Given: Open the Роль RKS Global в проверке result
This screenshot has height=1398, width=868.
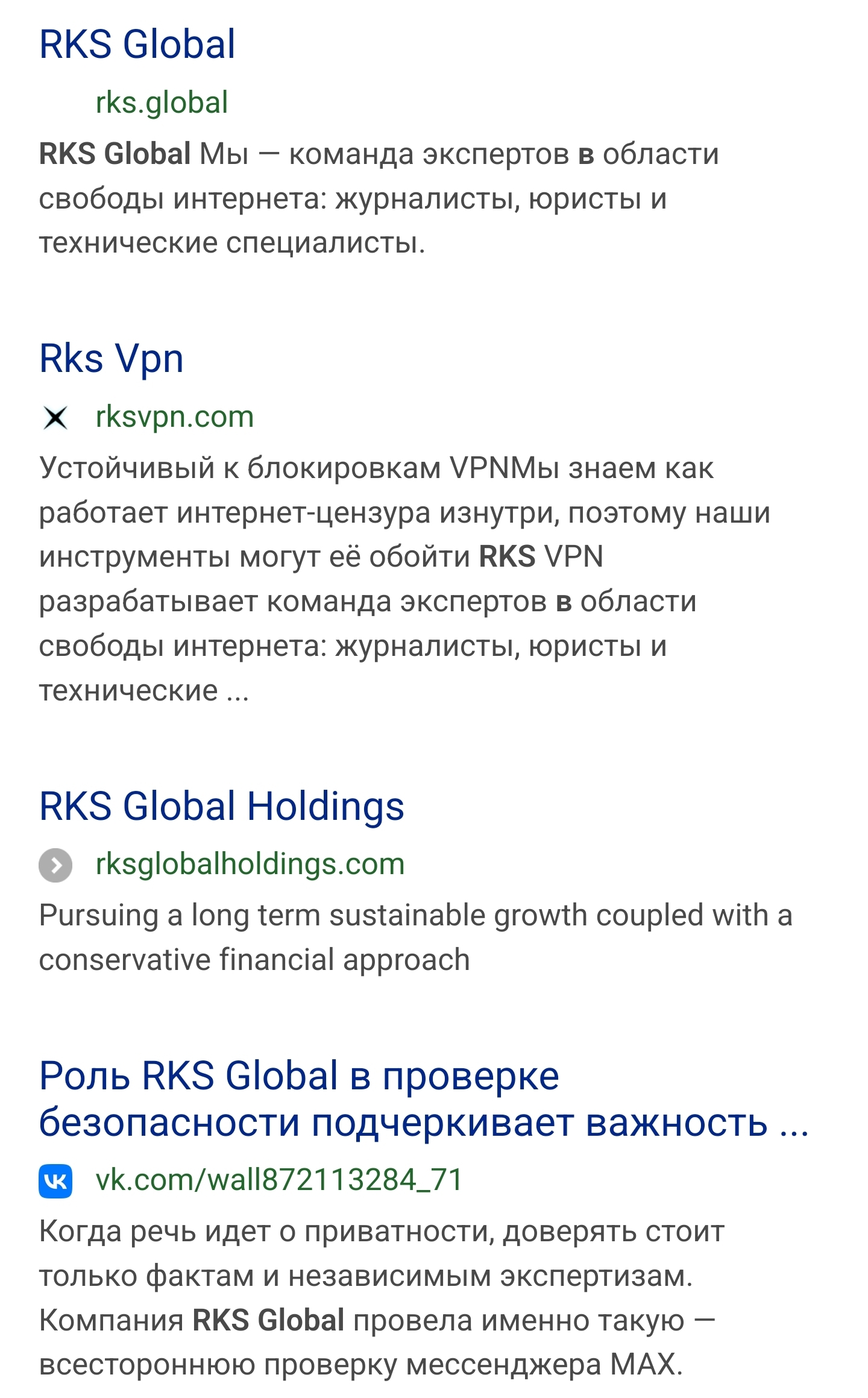Looking at the screenshot, I should [x=422, y=1099].
